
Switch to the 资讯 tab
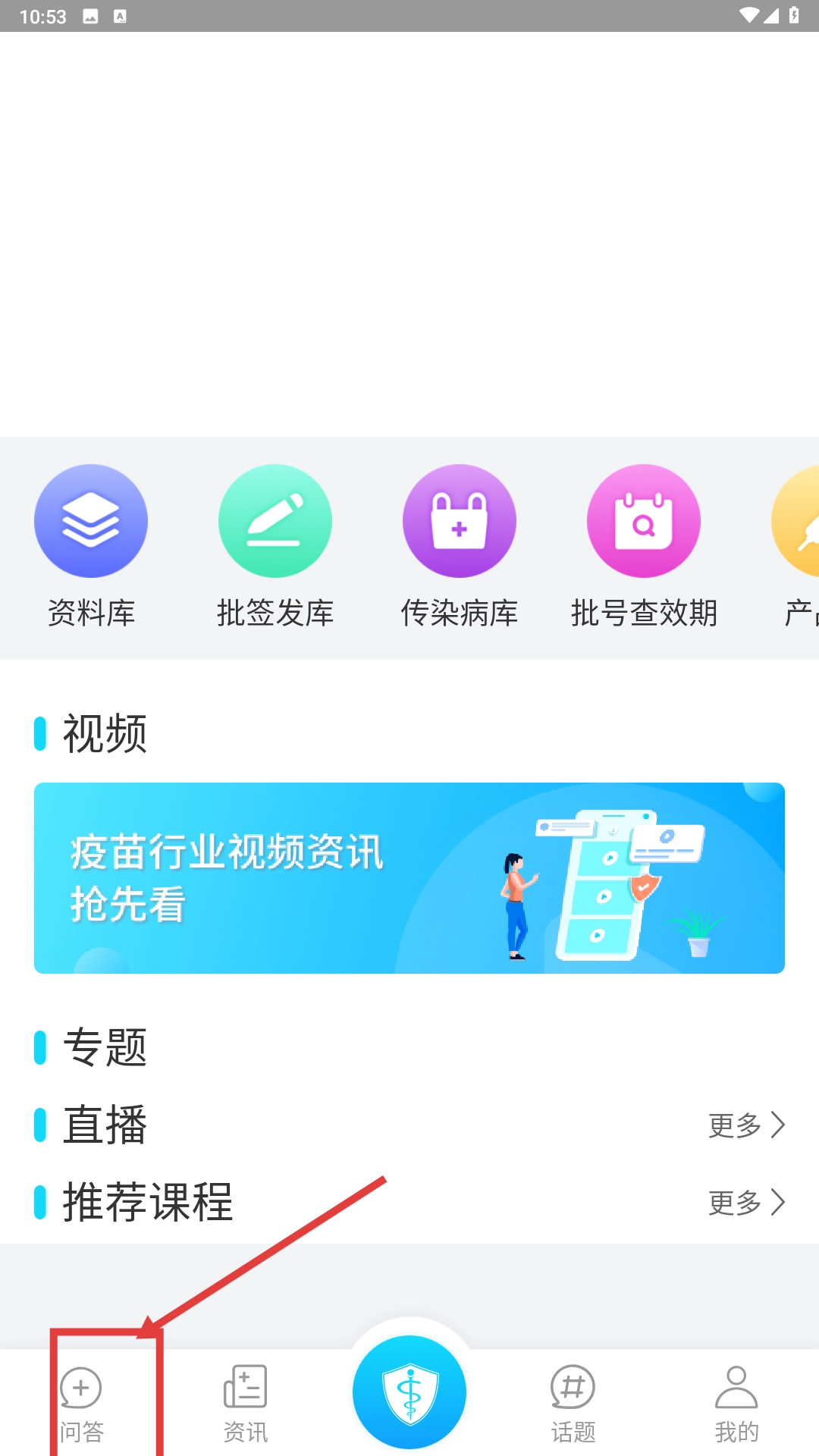(x=246, y=1404)
